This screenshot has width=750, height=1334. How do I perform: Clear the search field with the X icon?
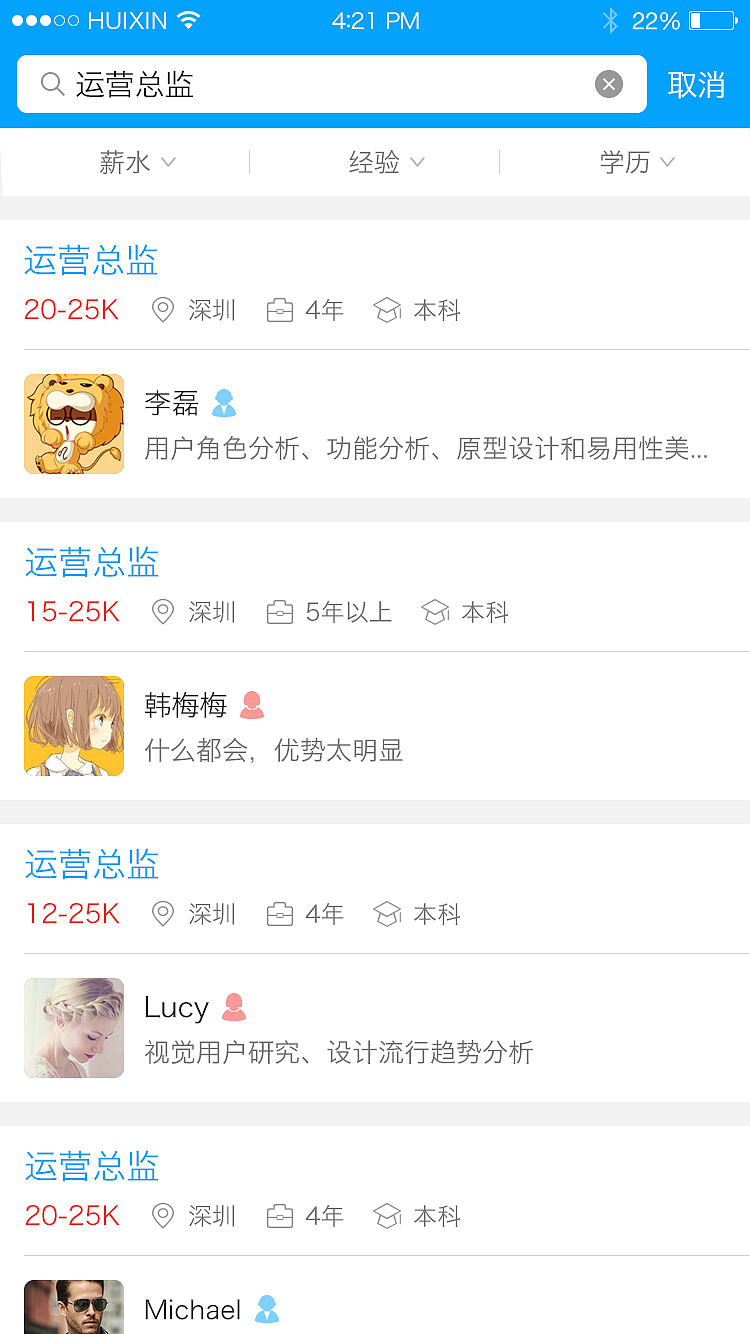tap(609, 84)
